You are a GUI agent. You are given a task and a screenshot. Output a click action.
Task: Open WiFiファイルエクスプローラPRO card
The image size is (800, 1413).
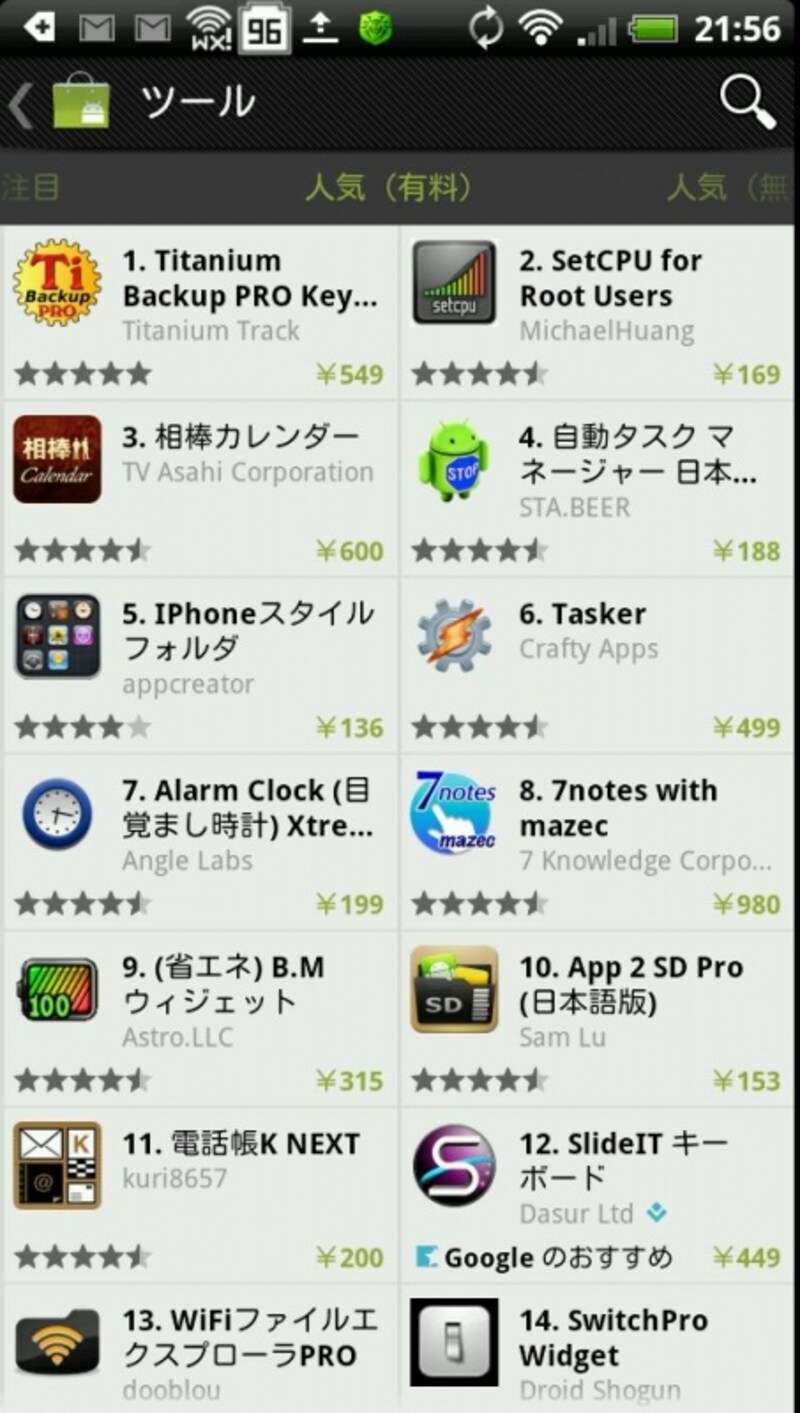click(x=200, y=1350)
